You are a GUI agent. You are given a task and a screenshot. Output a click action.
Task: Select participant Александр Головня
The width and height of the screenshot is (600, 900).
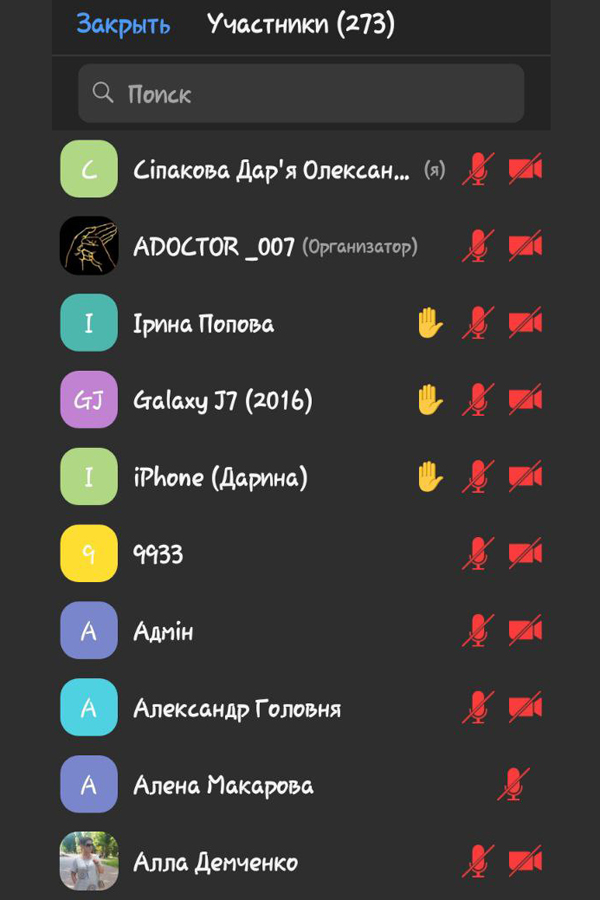click(x=237, y=709)
